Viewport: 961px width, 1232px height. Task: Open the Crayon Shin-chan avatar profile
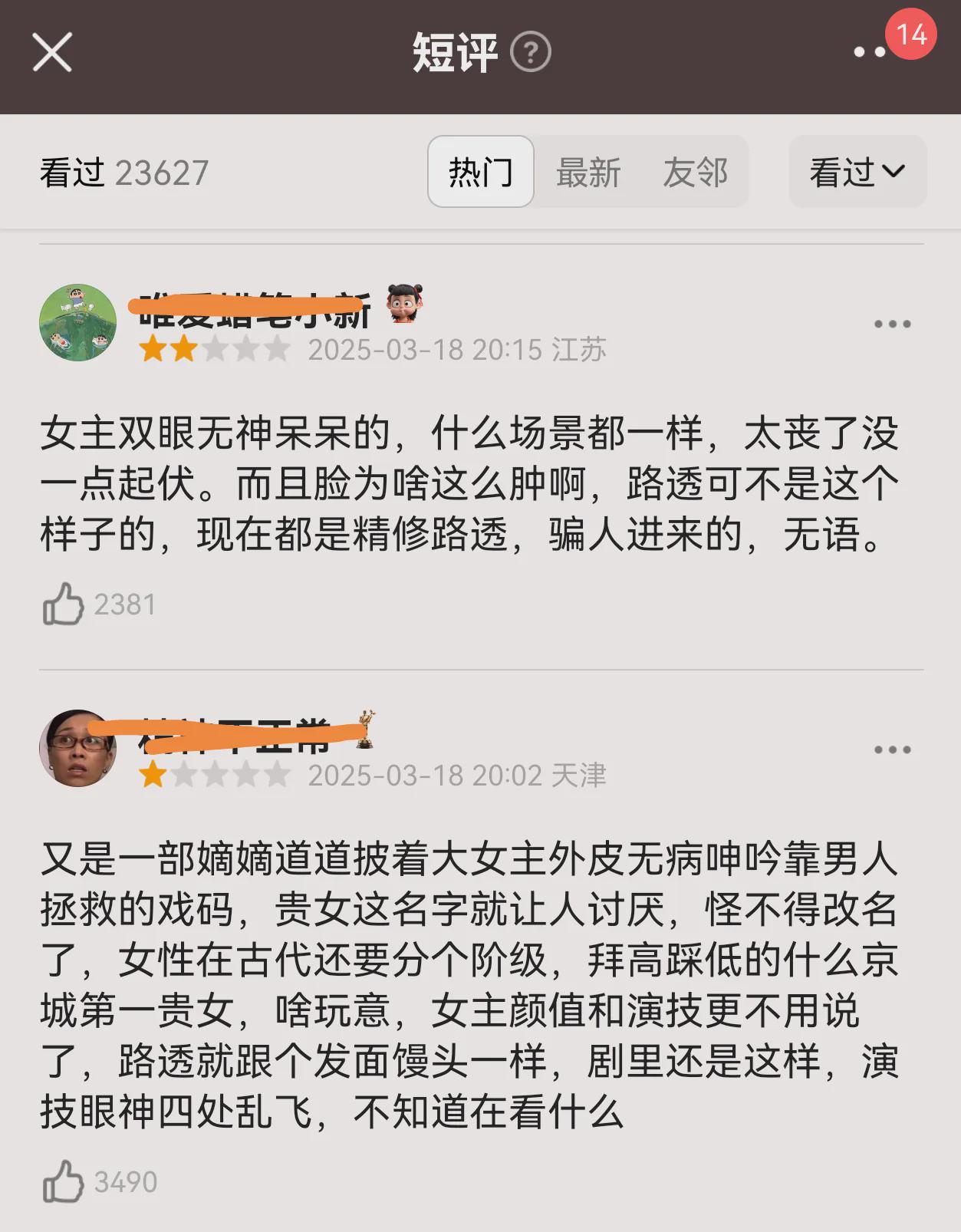(x=78, y=323)
